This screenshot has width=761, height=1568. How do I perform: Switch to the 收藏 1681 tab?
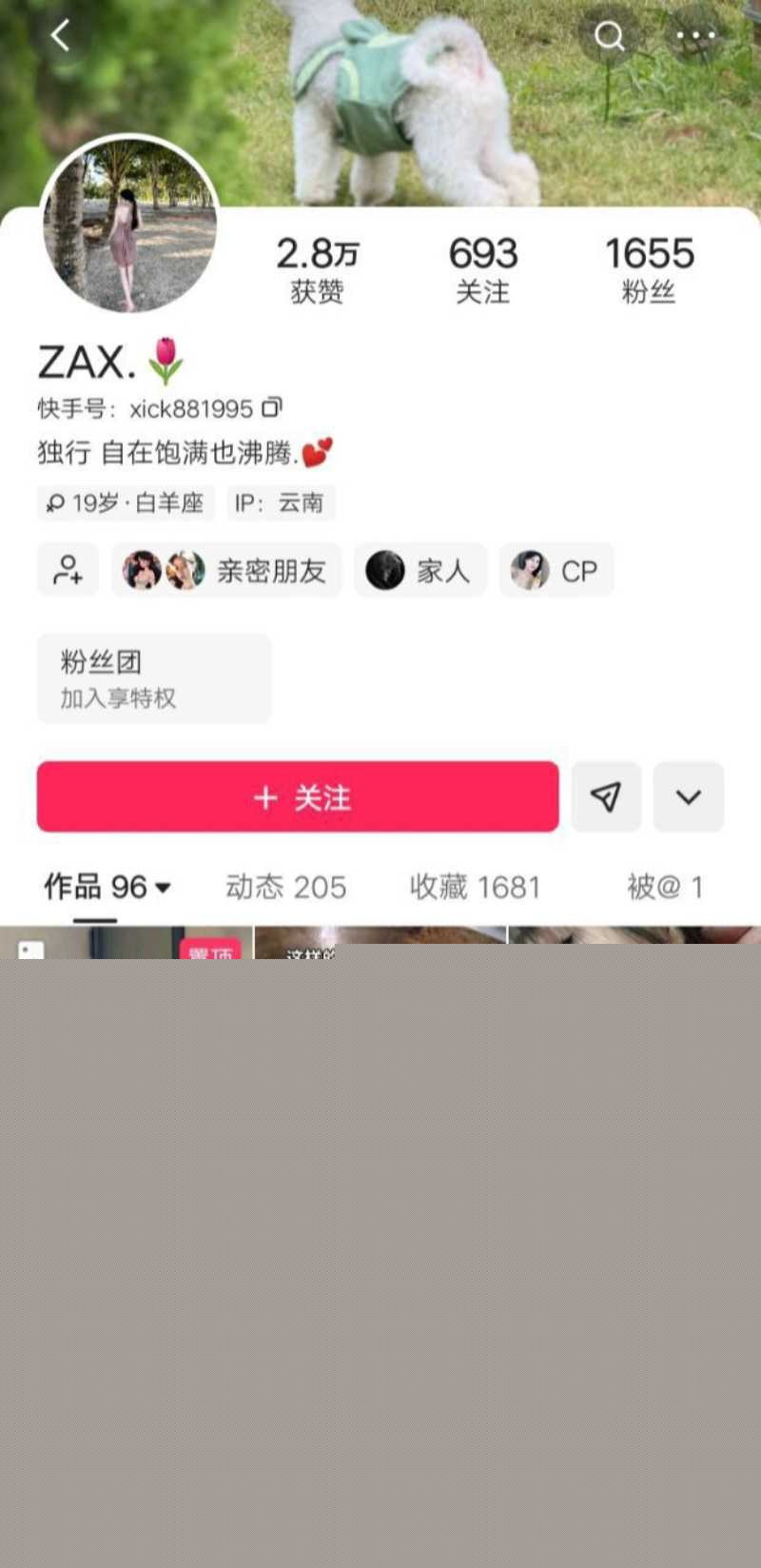pos(476,887)
